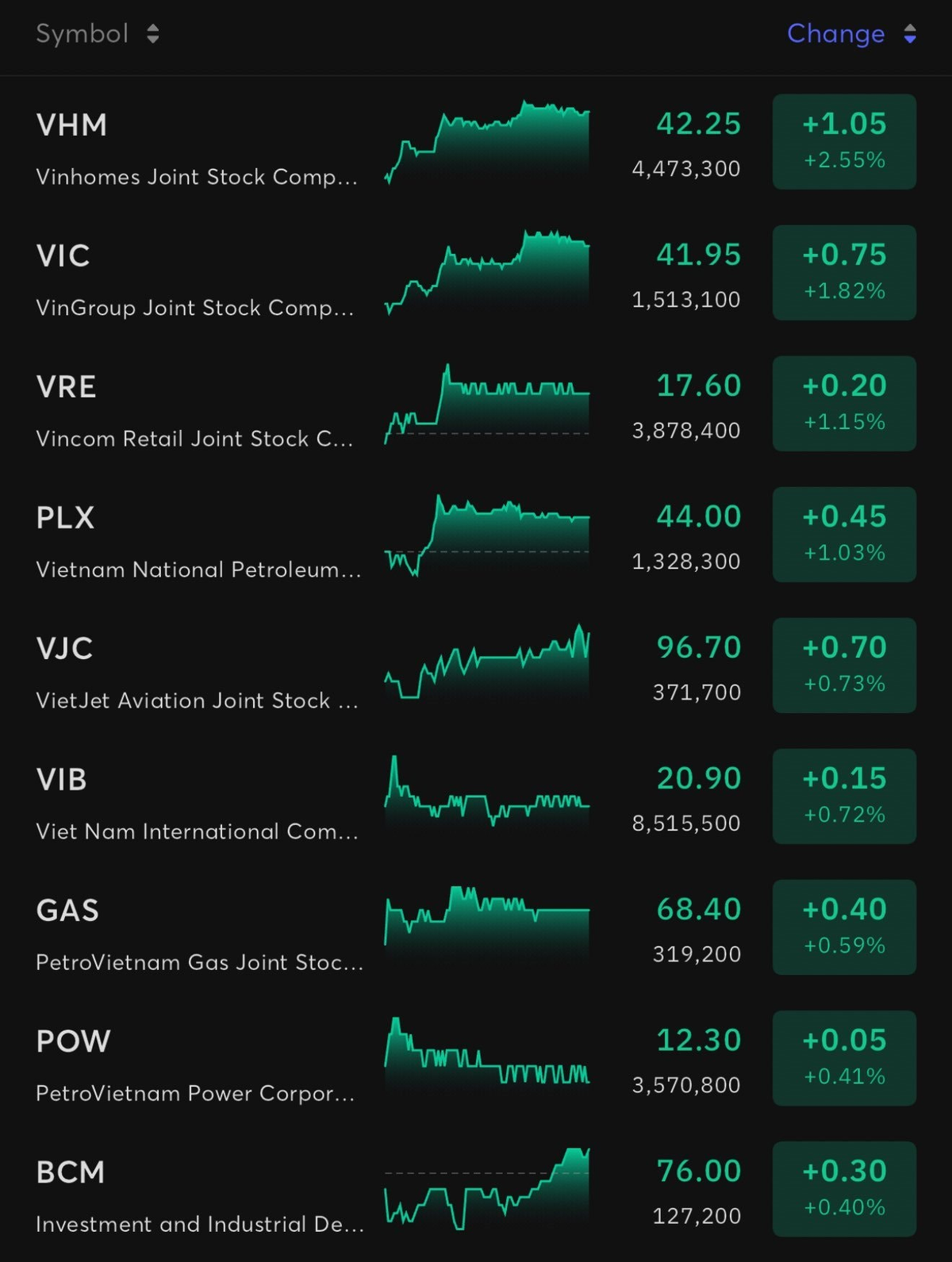
Task: Tap VHM's +1.05 change badge
Action: [844, 142]
